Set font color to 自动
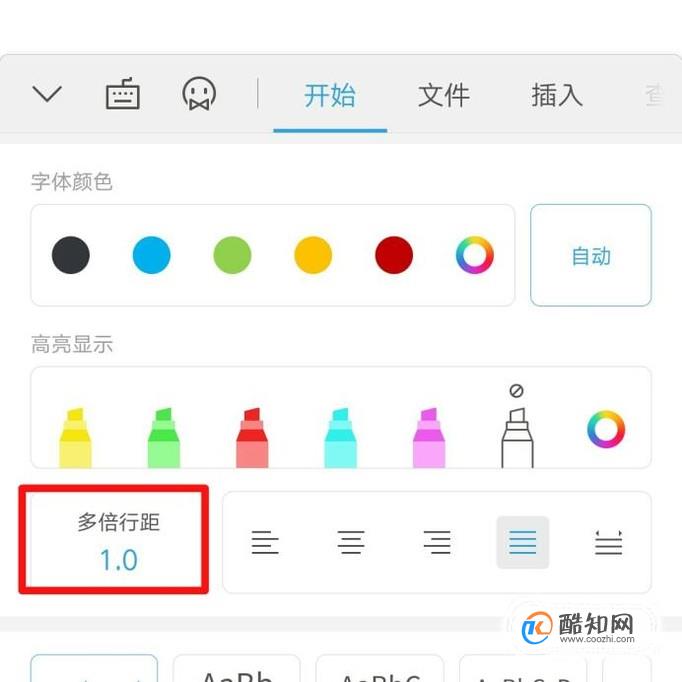Screen dimensions: 682x682 point(591,256)
